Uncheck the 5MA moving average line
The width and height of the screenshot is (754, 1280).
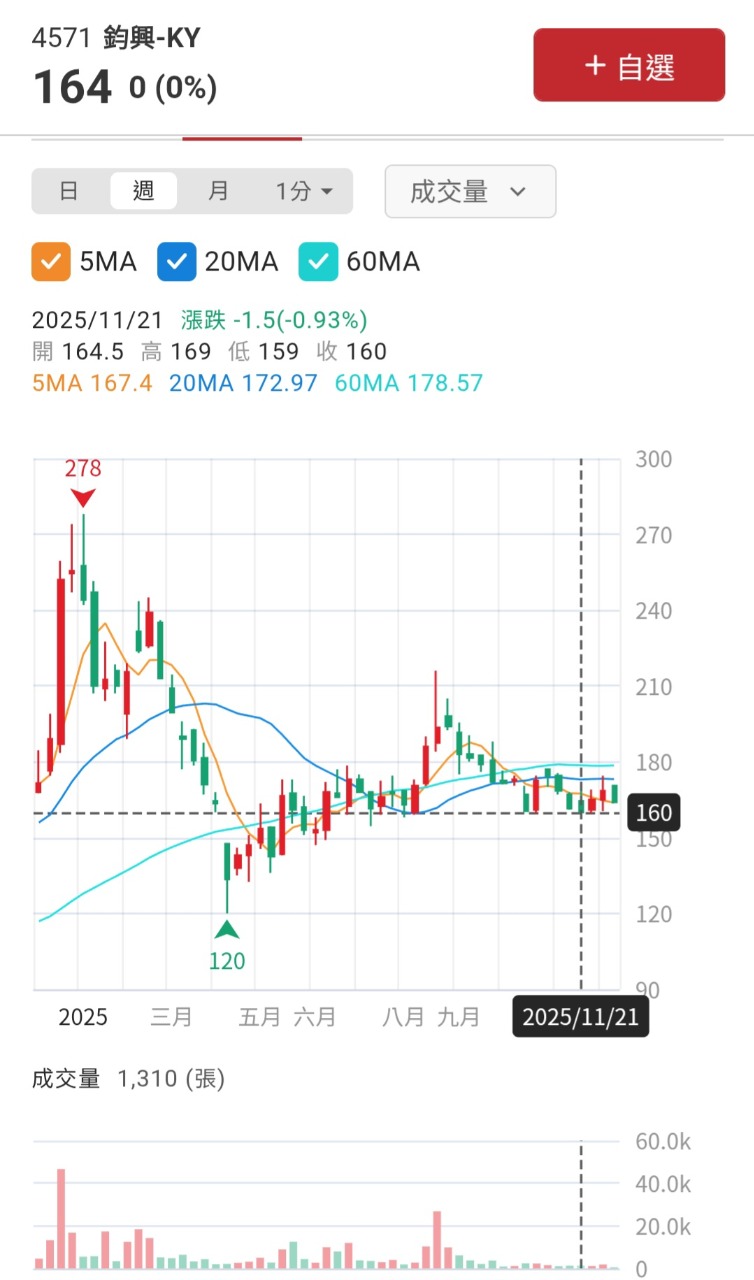pyautogui.click(x=51, y=262)
